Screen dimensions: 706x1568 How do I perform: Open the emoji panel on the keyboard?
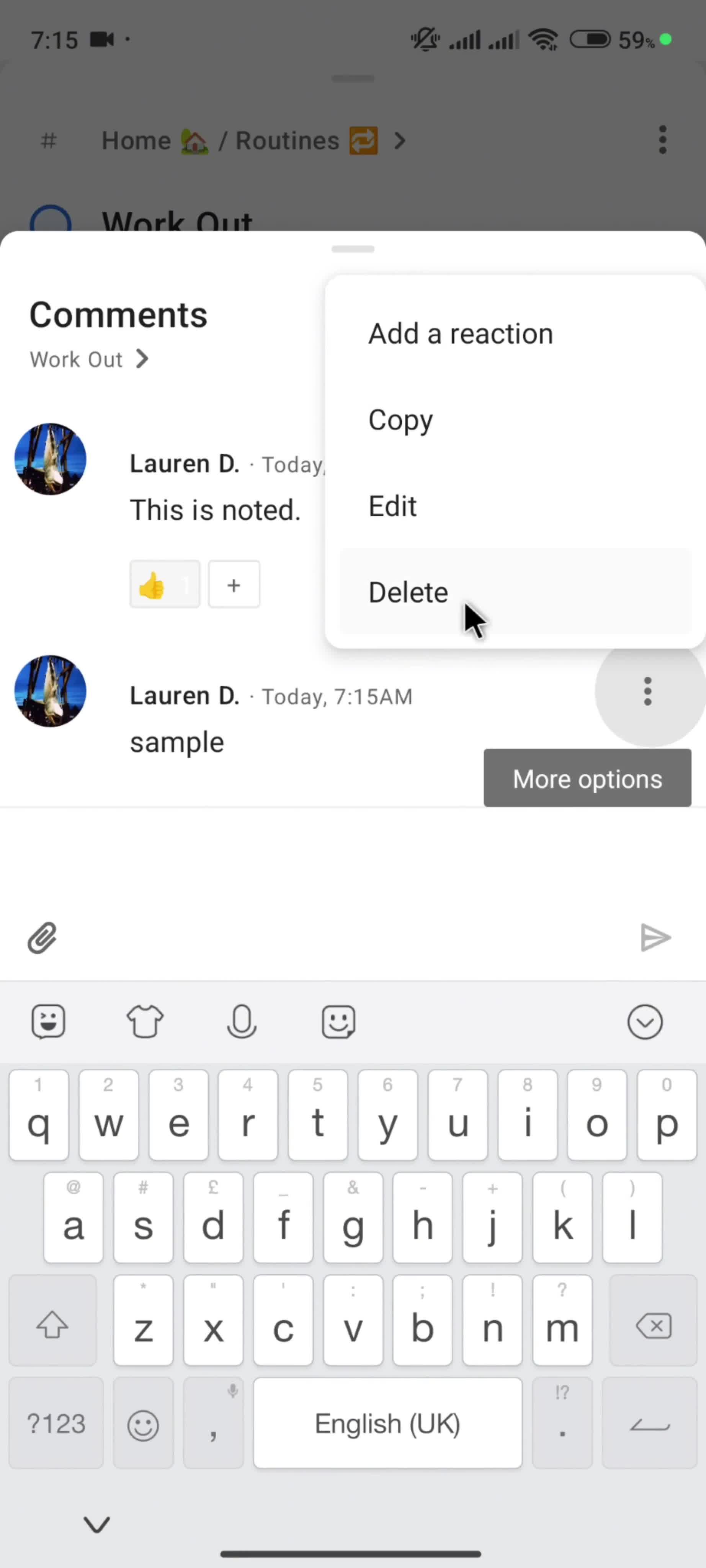(48, 1021)
